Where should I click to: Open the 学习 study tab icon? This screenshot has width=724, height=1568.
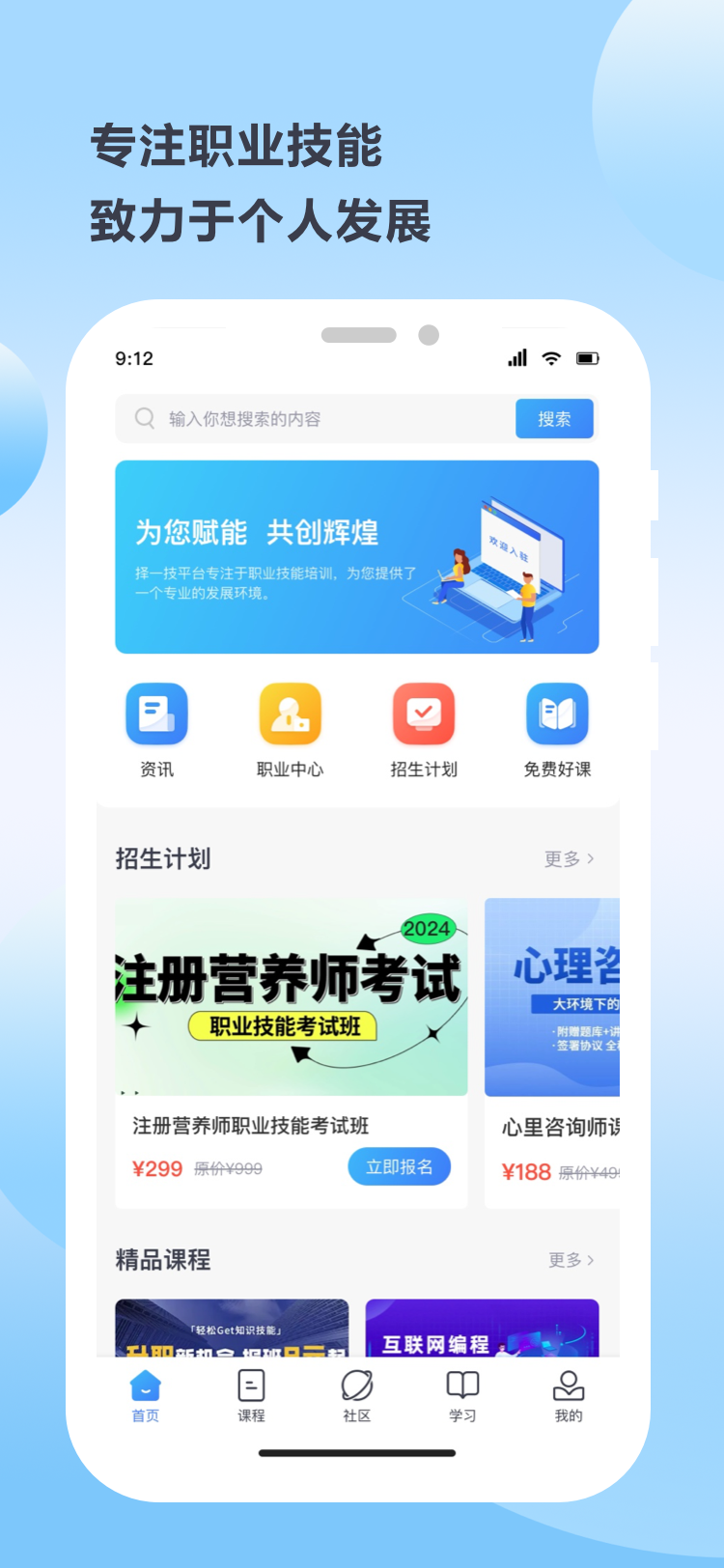(461, 1385)
